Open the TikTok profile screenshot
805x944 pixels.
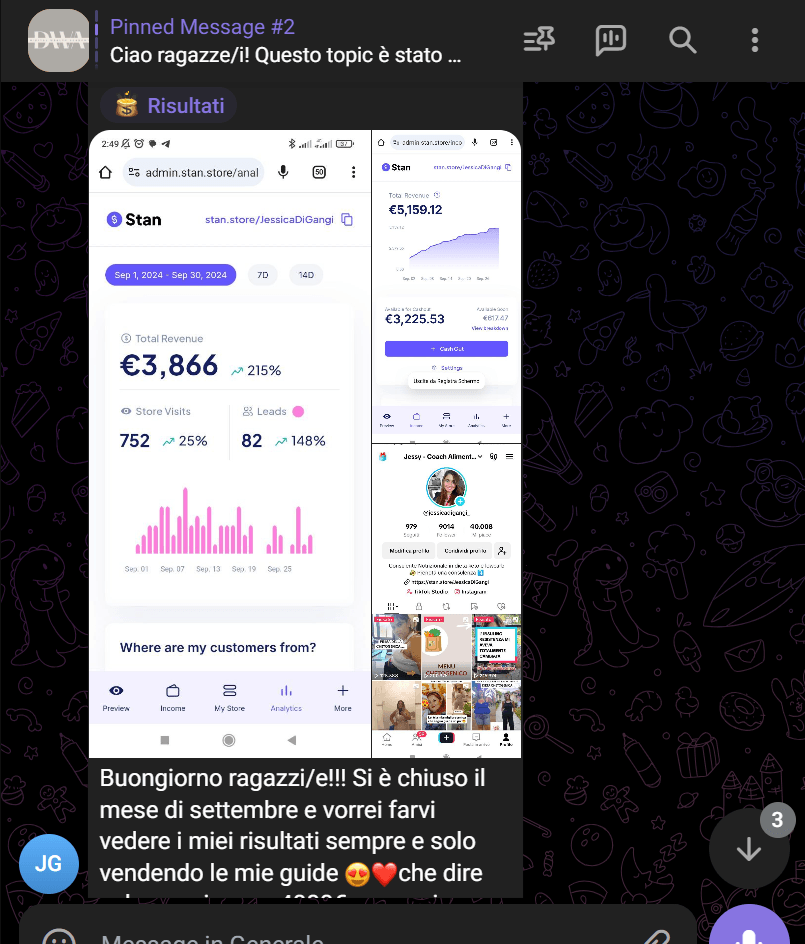tap(446, 600)
